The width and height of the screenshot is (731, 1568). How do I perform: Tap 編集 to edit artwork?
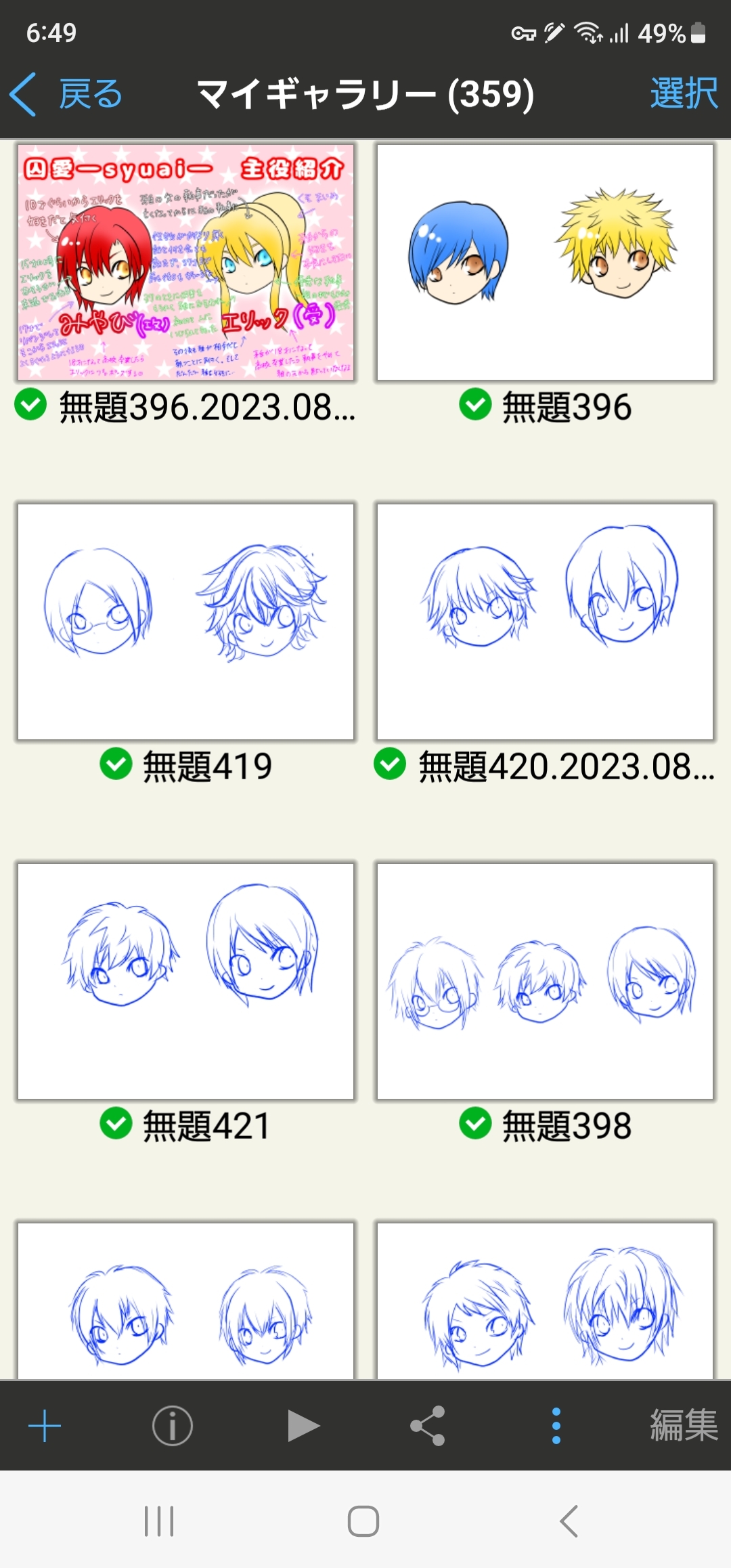point(683,1426)
